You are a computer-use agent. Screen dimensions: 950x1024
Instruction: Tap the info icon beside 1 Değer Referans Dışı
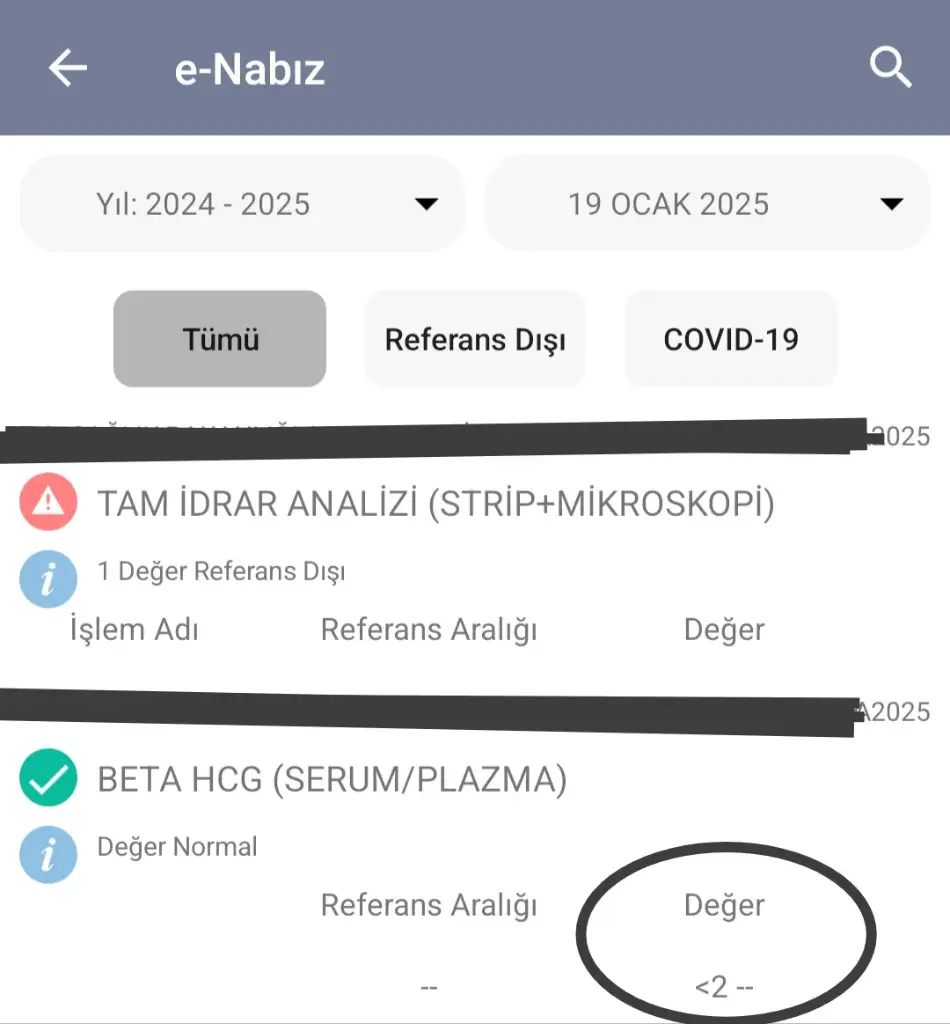48,579
